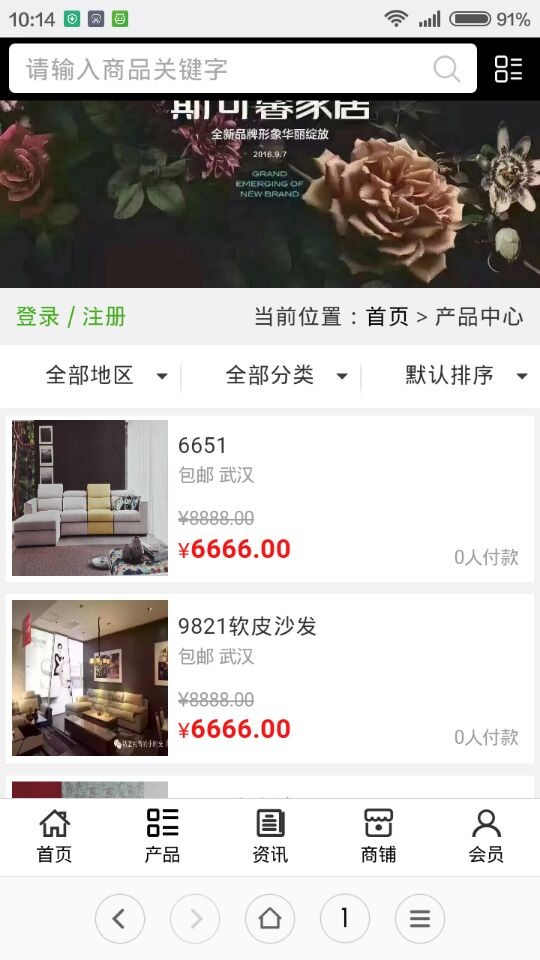
Task: Go back with the browser back arrow
Action: tap(120, 918)
